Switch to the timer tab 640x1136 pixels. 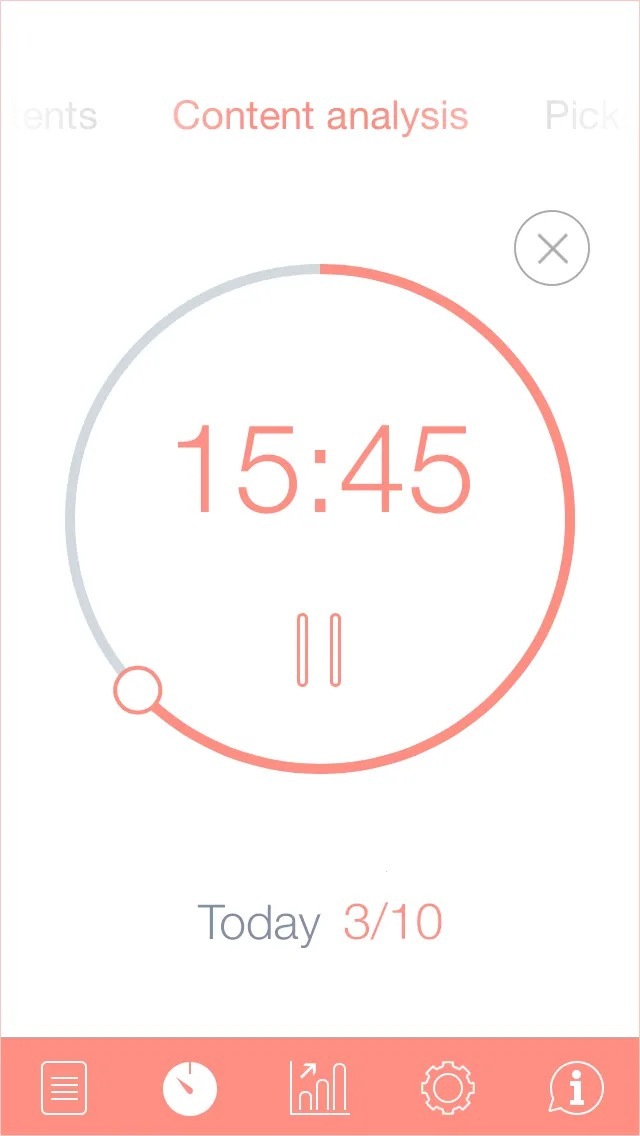click(x=190, y=1087)
